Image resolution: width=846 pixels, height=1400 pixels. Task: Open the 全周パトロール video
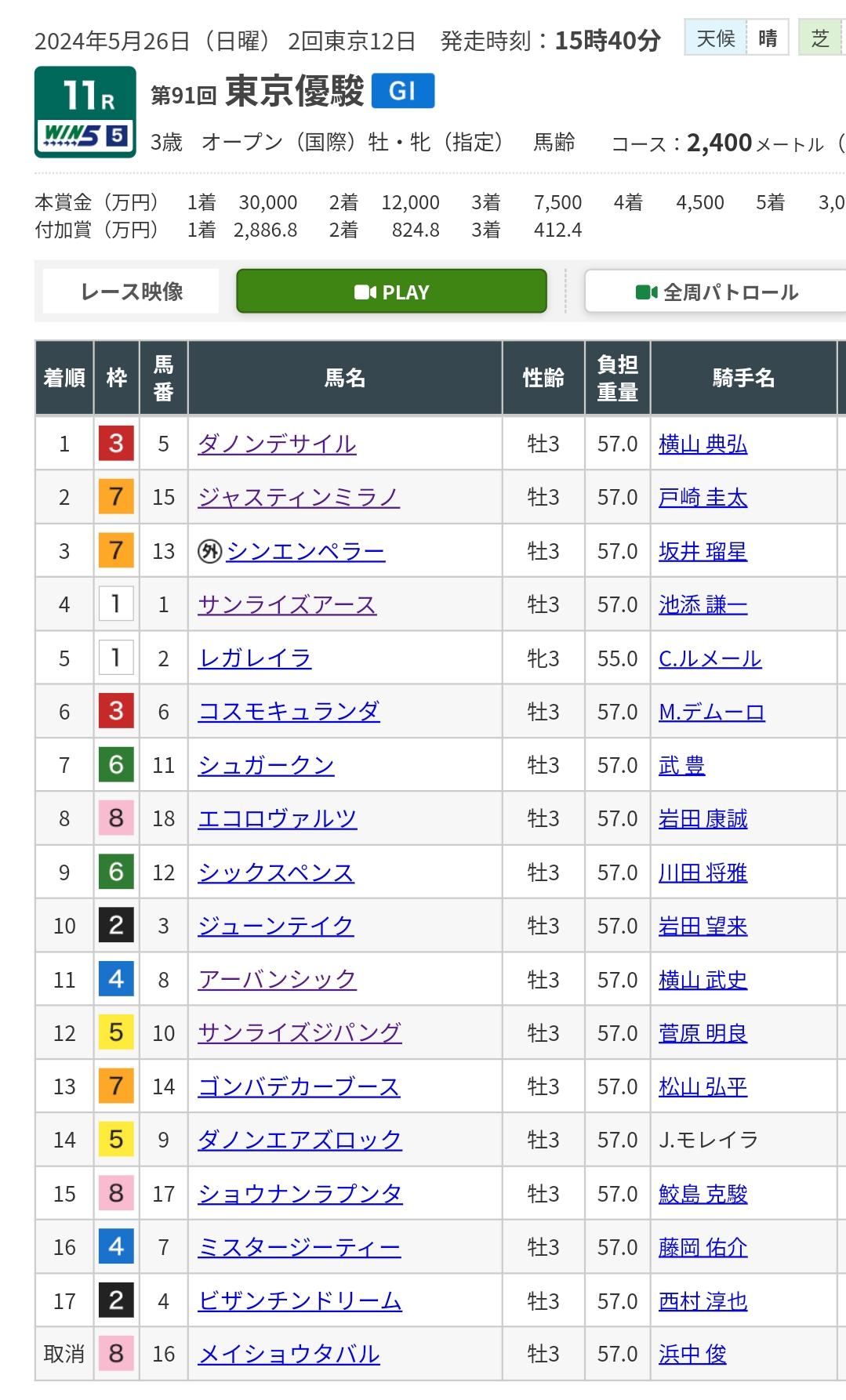(716, 292)
